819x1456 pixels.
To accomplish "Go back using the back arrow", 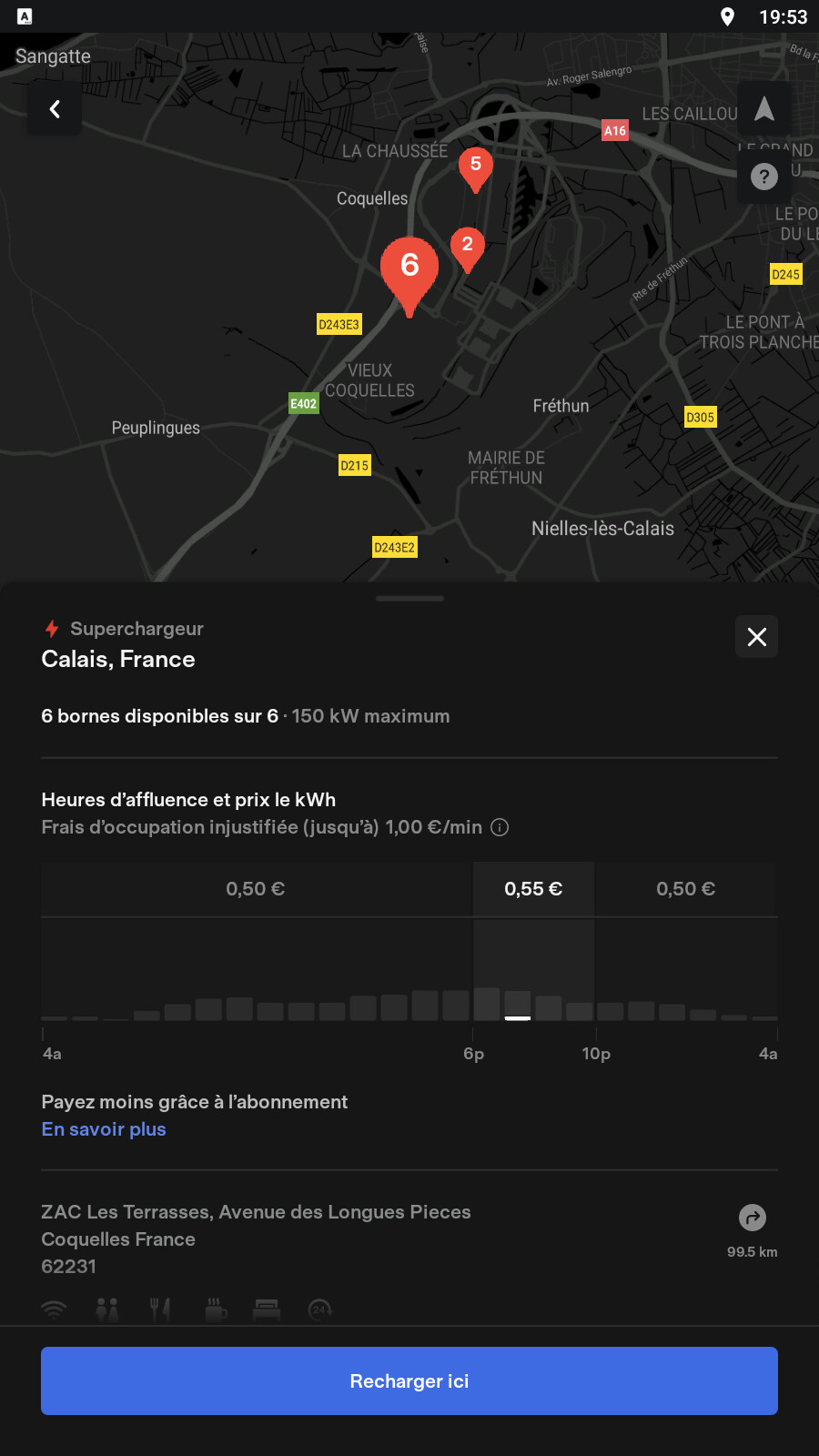I will tap(55, 109).
